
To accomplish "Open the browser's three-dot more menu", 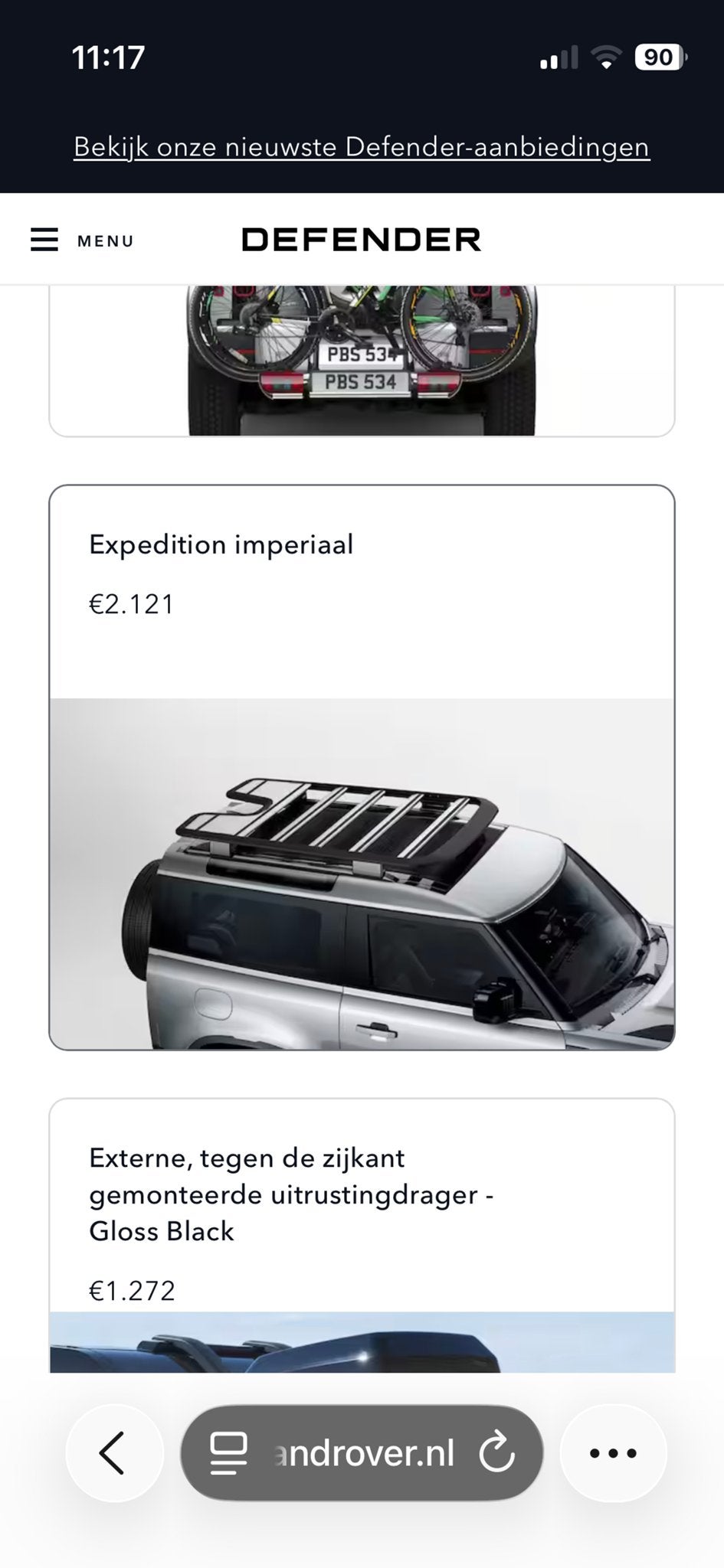I will (613, 1453).
